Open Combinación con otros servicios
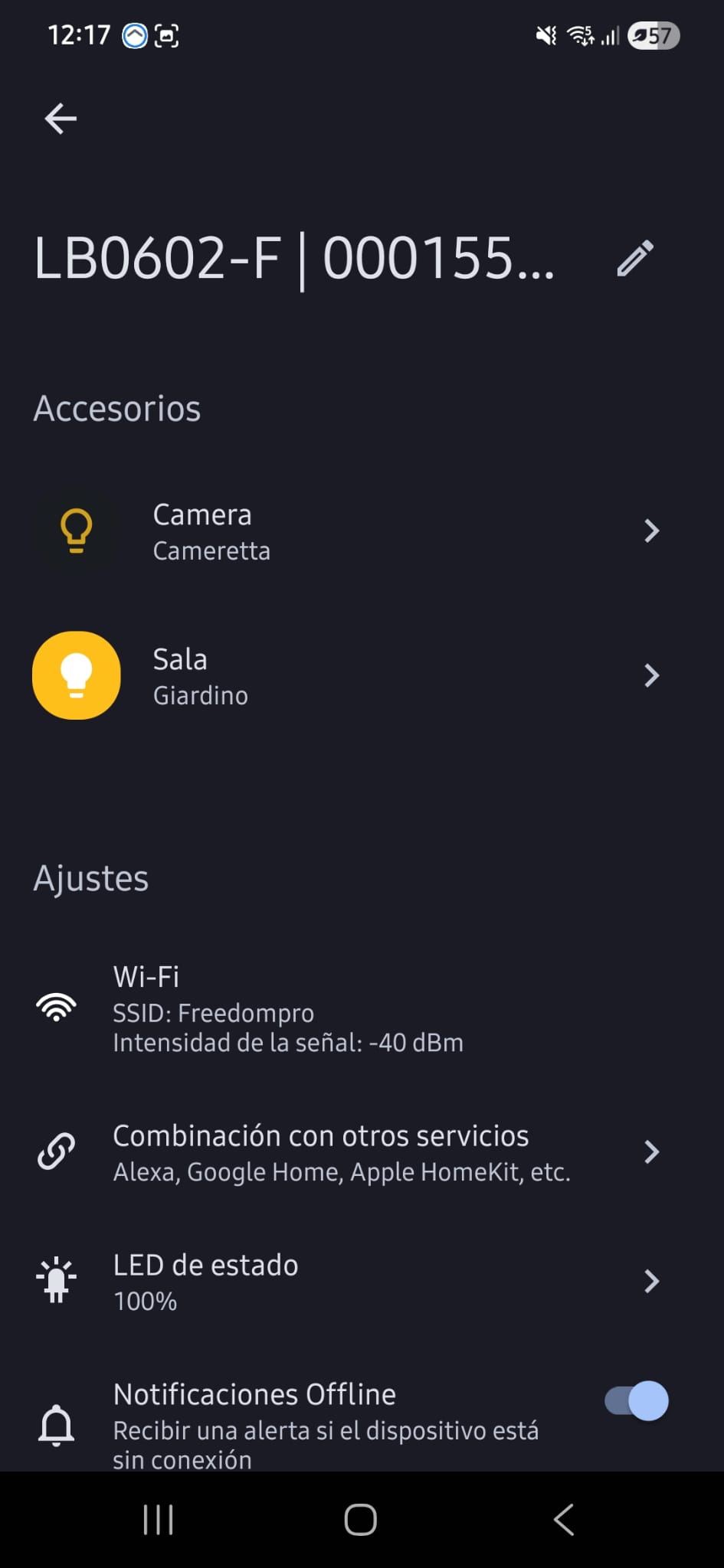 click(345, 1152)
